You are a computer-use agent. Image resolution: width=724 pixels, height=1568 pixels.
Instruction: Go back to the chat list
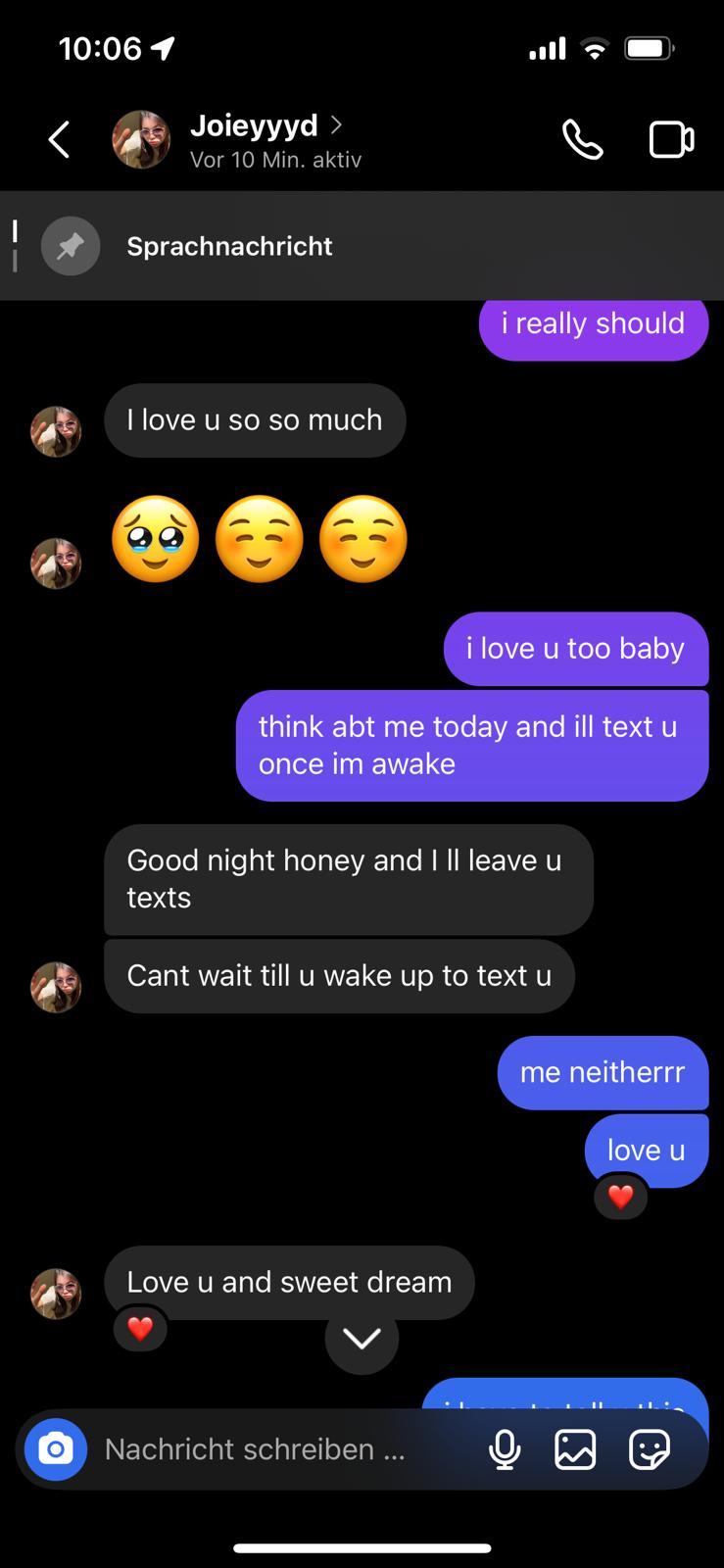click(59, 139)
